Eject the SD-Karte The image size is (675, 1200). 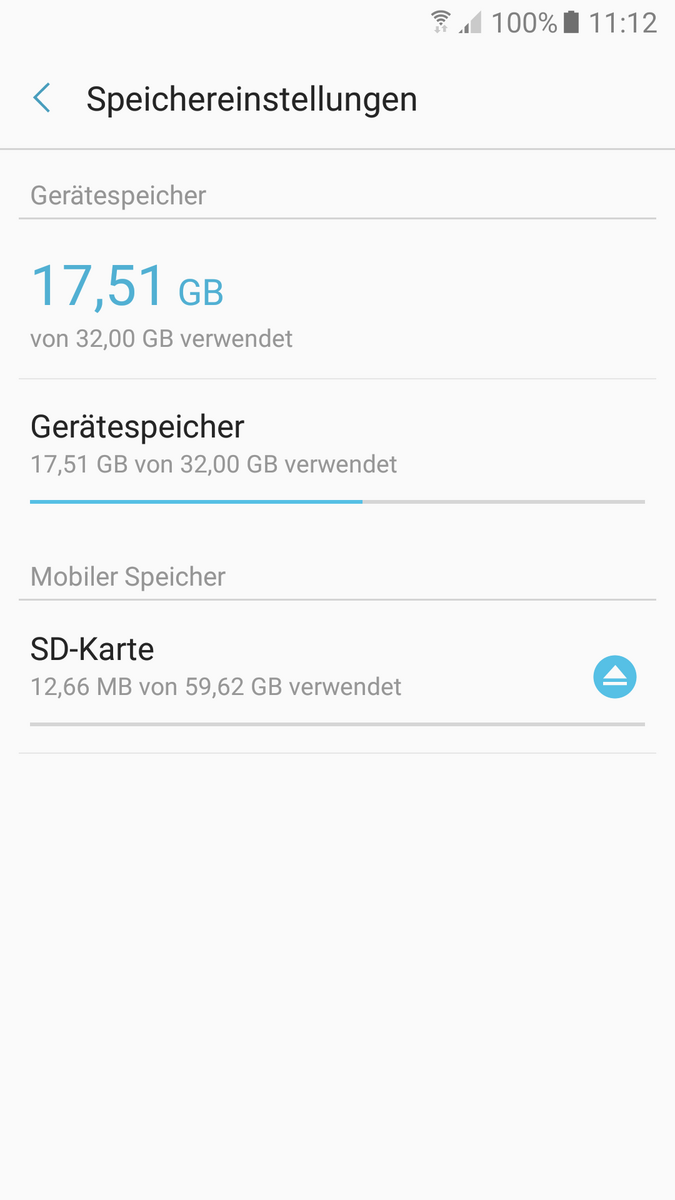click(x=614, y=677)
